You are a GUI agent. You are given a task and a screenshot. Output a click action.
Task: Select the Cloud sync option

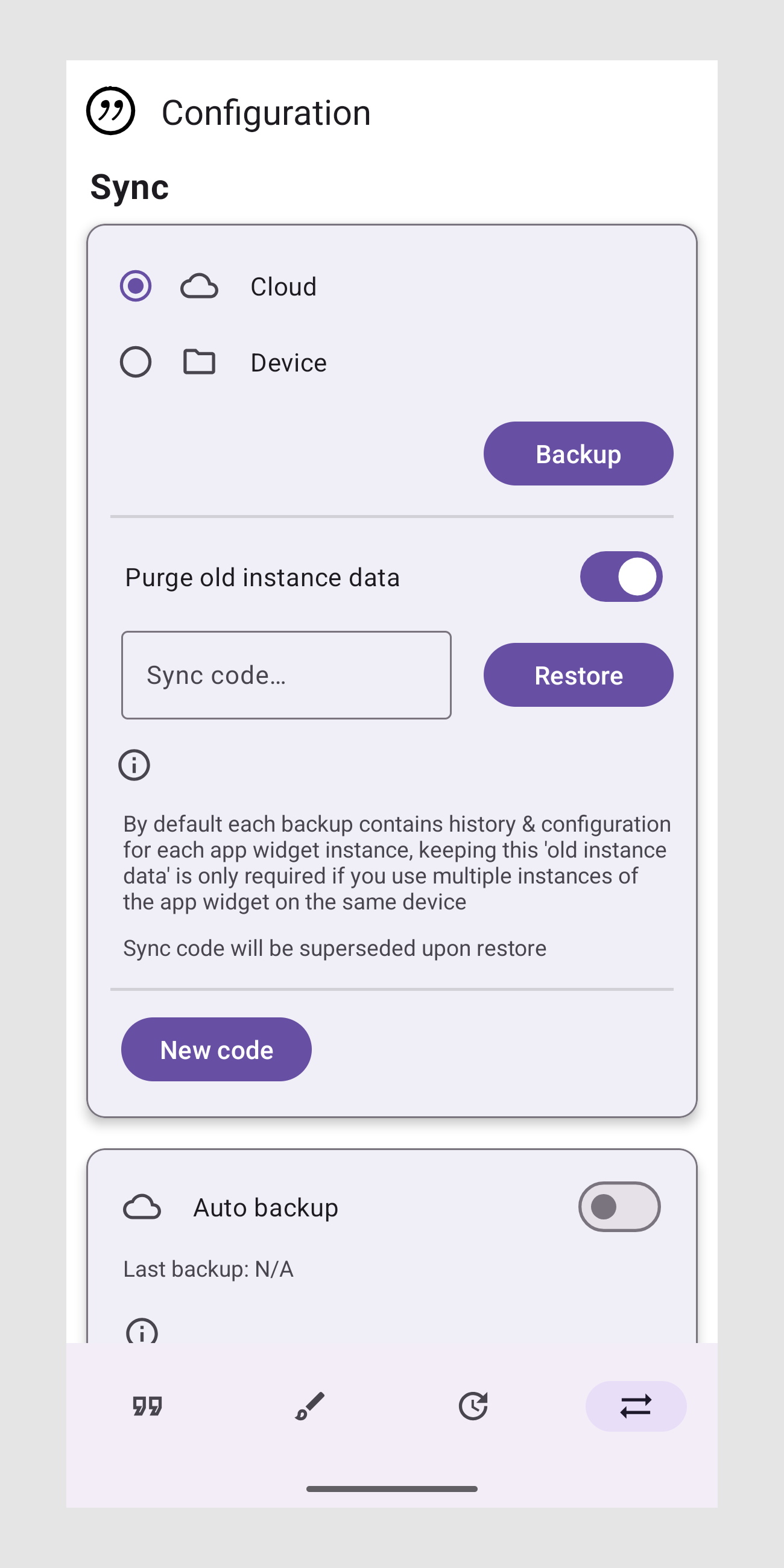click(x=135, y=285)
